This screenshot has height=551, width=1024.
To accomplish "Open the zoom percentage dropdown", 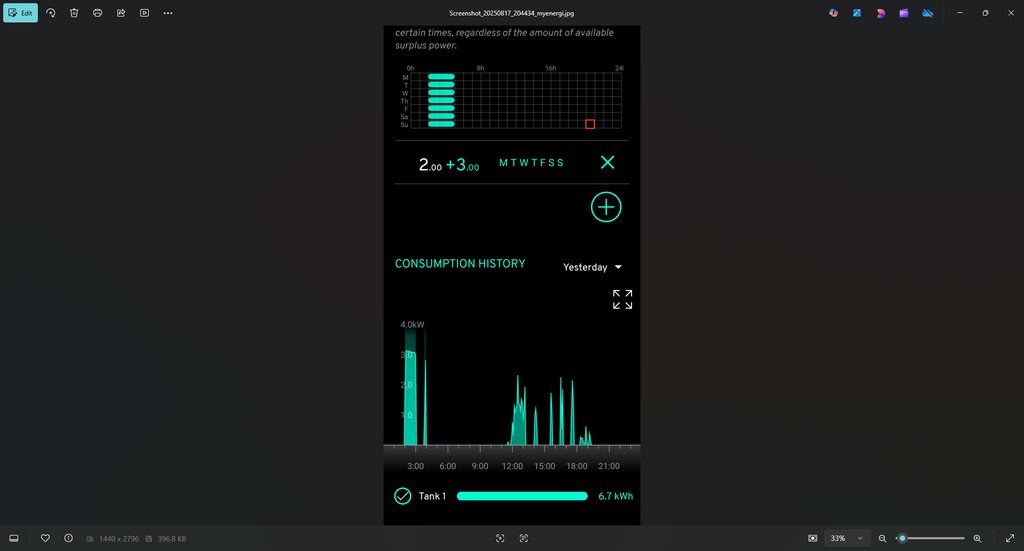I will [860, 538].
